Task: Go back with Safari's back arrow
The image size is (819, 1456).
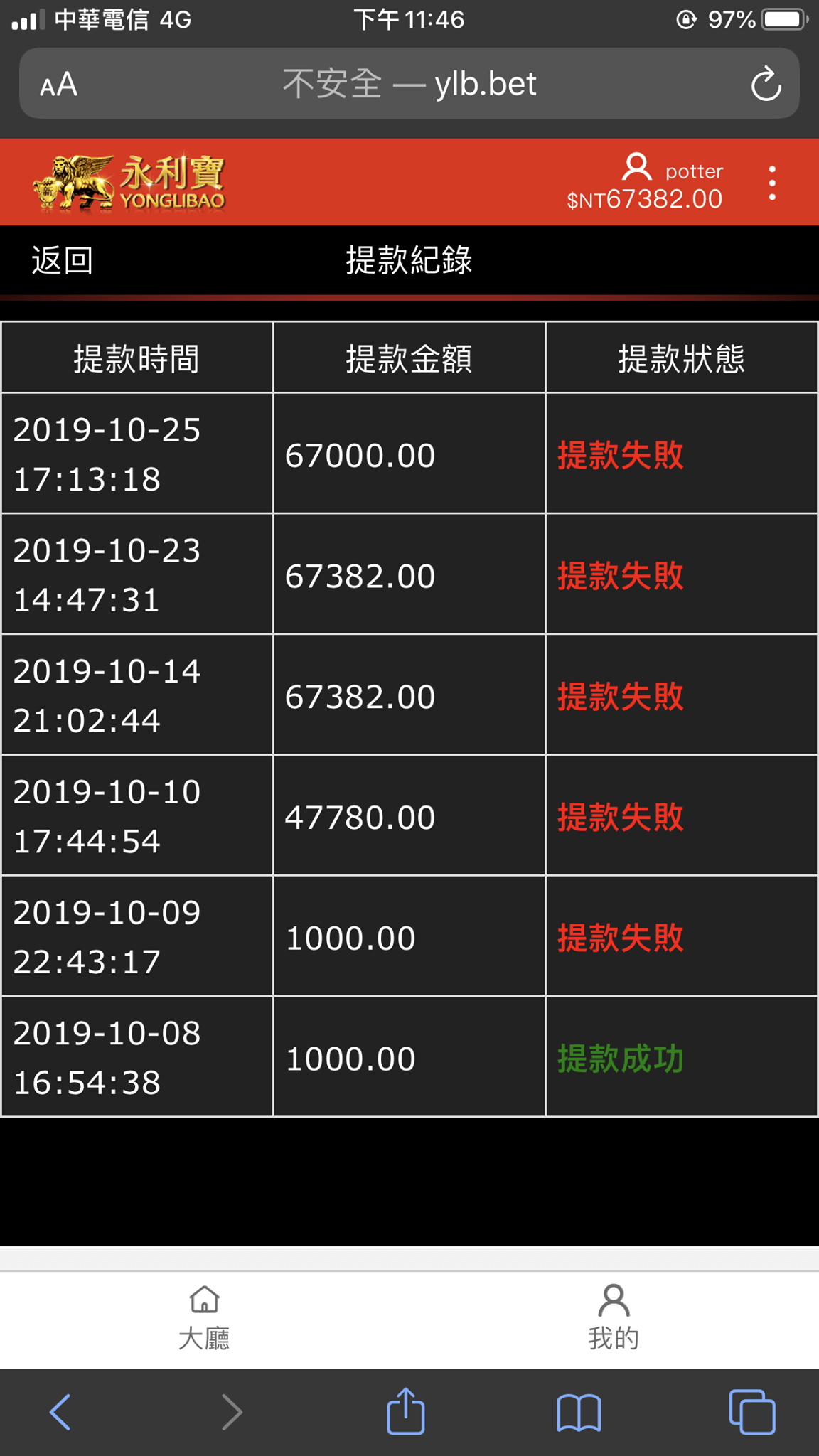Action: click(60, 1411)
